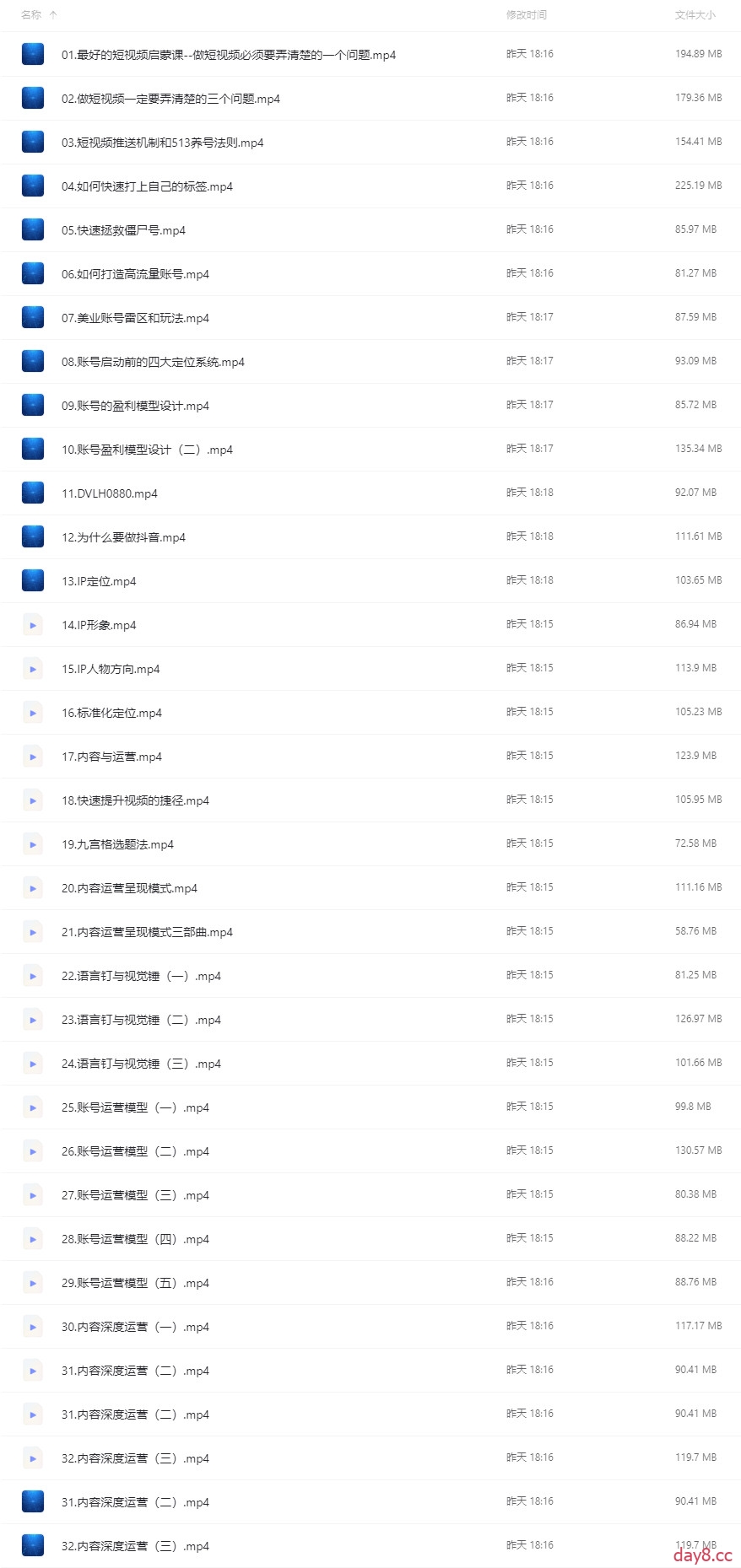Select 05.快速拯救僵尸号.mp4
Image resolution: width=741 pixels, height=1568 pixels.
123,230
